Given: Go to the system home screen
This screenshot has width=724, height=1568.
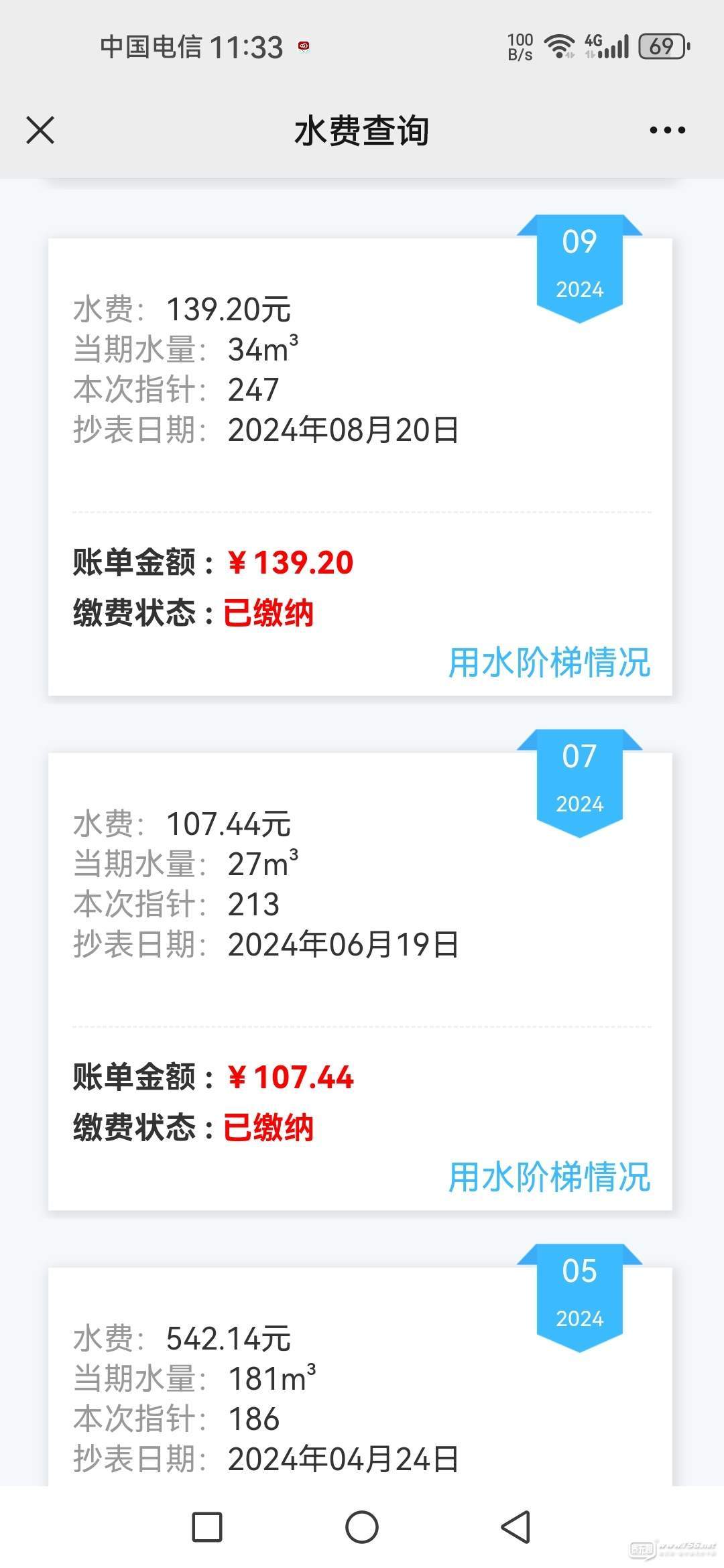Looking at the screenshot, I should pyautogui.click(x=362, y=1527).
